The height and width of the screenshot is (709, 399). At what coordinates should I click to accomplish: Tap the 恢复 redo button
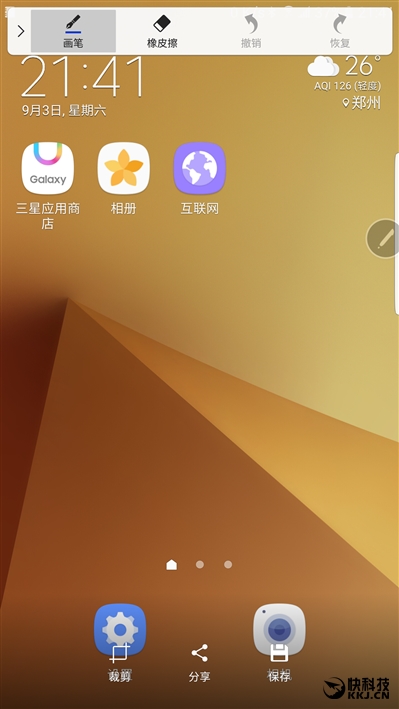(340, 31)
